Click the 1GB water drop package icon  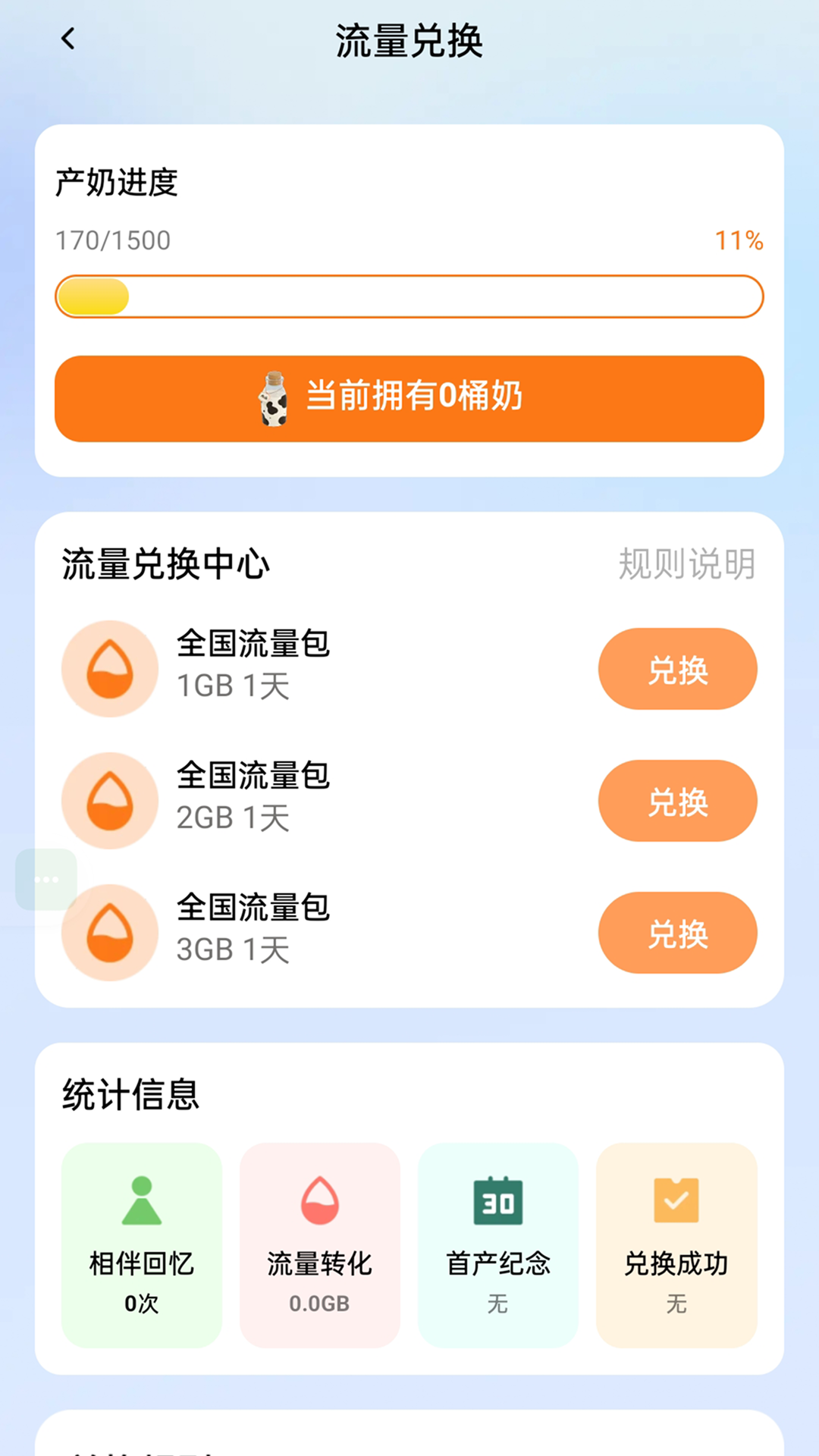click(109, 668)
